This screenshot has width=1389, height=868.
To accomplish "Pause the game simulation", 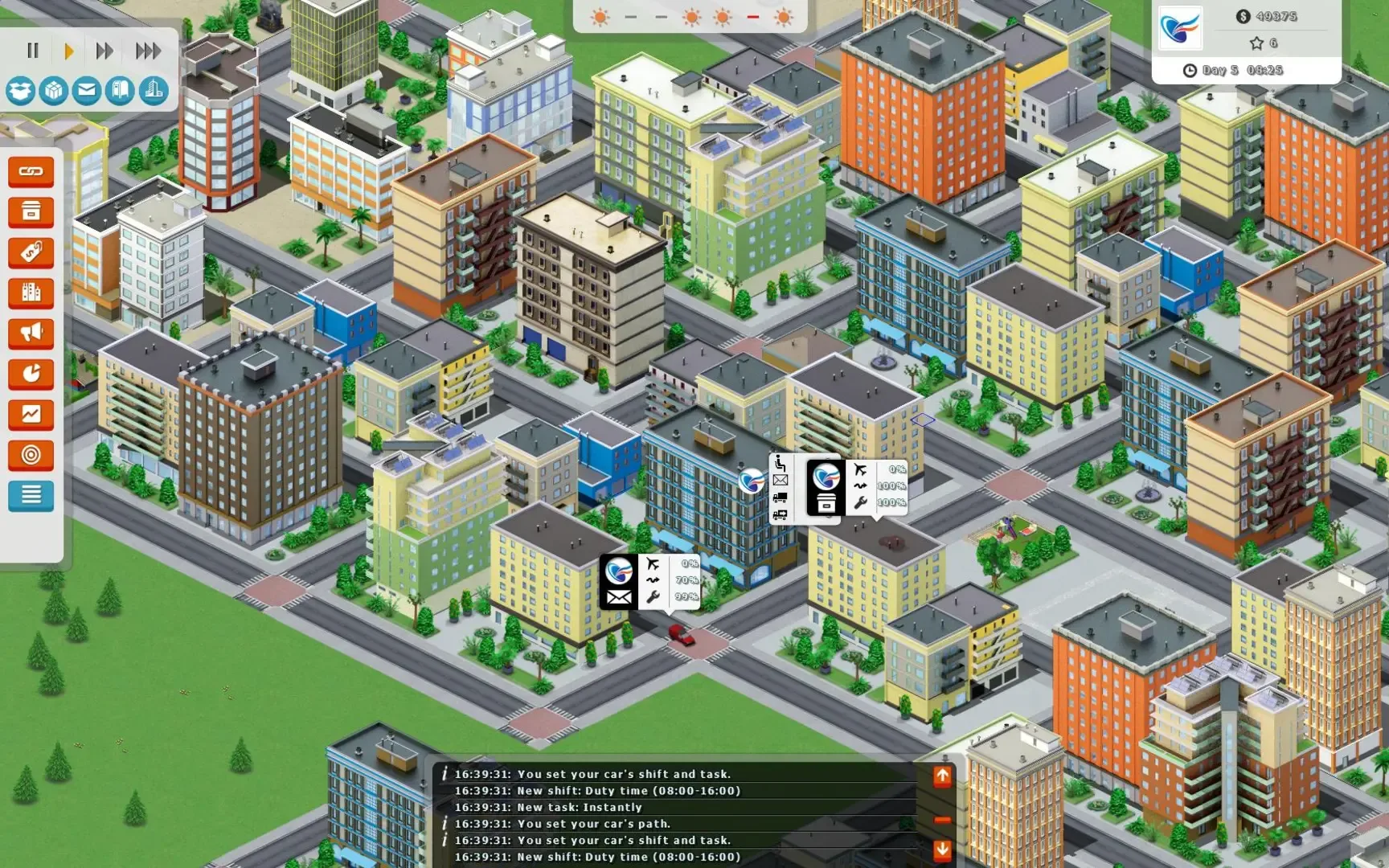I will point(33,51).
